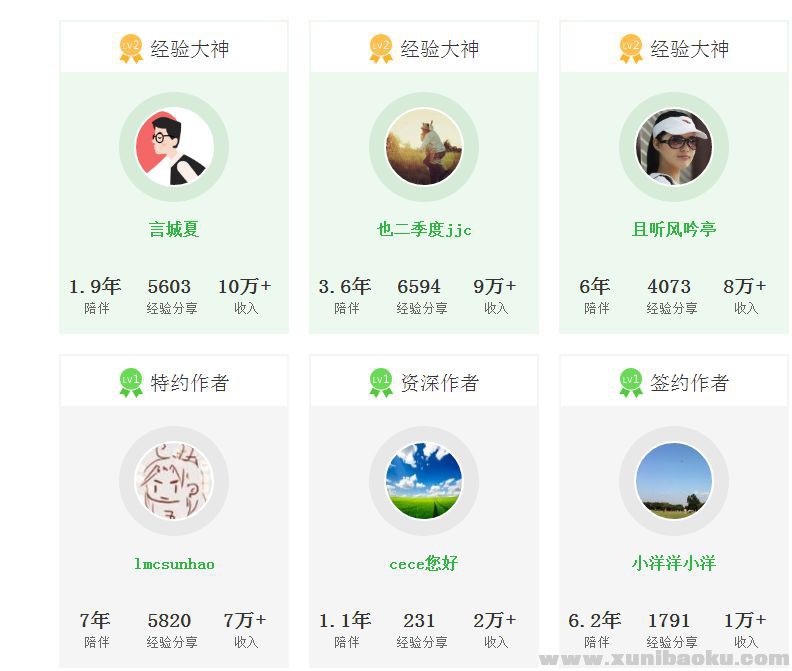The image size is (792, 671).
Task: Open 小洋洋小洋's profile link
Action: coord(674,563)
